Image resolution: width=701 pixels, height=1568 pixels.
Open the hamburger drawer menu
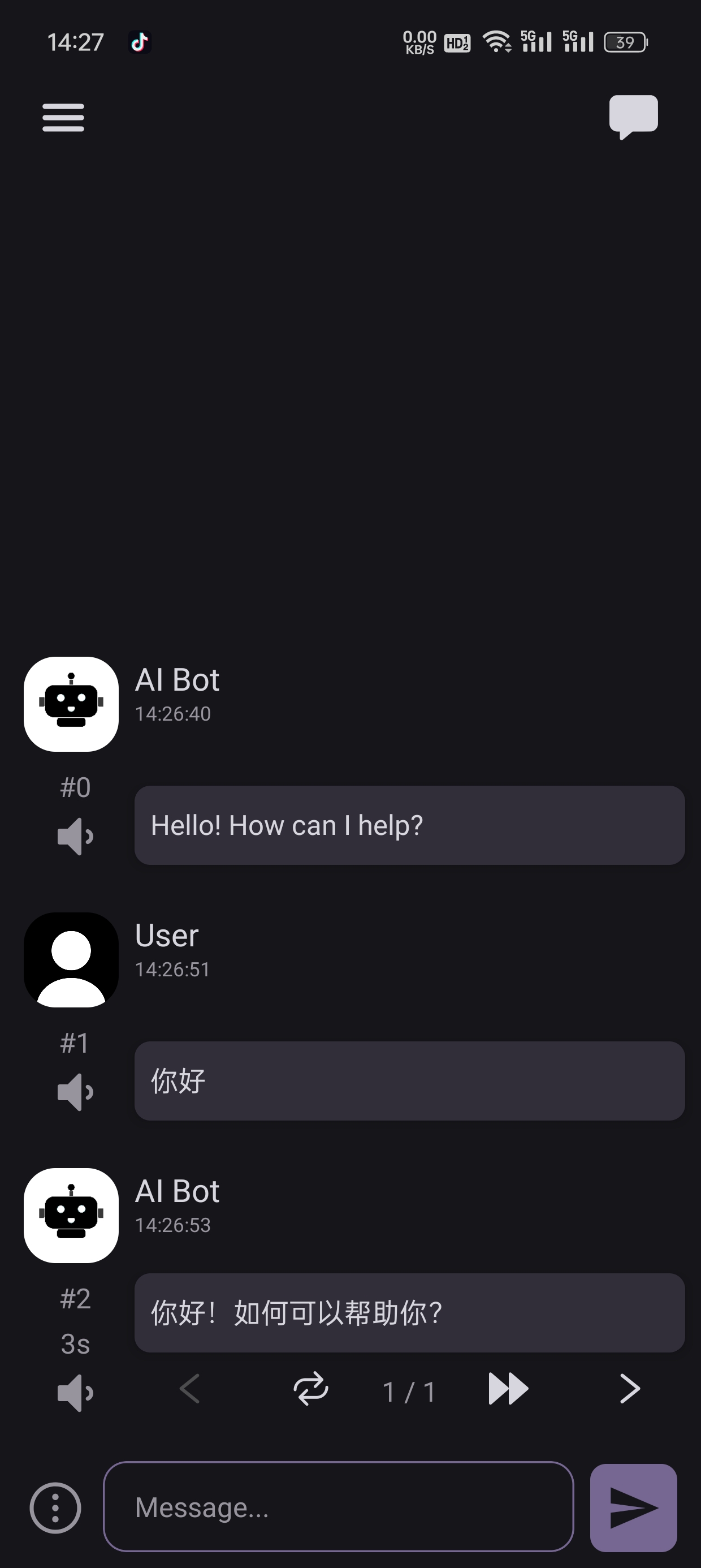pyautogui.click(x=63, y=117)
